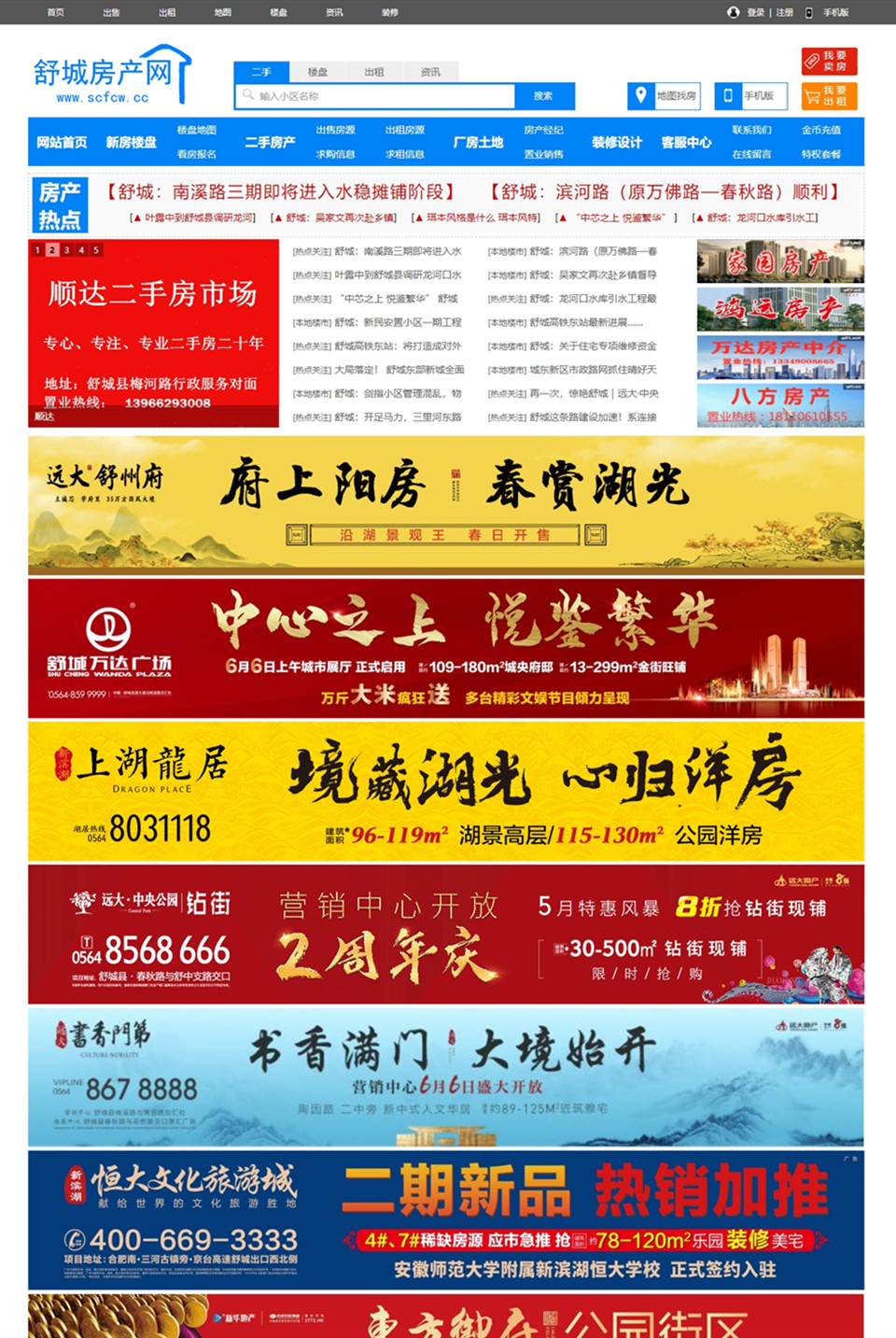Viewport: 896px width, 1338px height.
Task: Open 舒城万达广场 red banner
Action: tap(446, 648)
